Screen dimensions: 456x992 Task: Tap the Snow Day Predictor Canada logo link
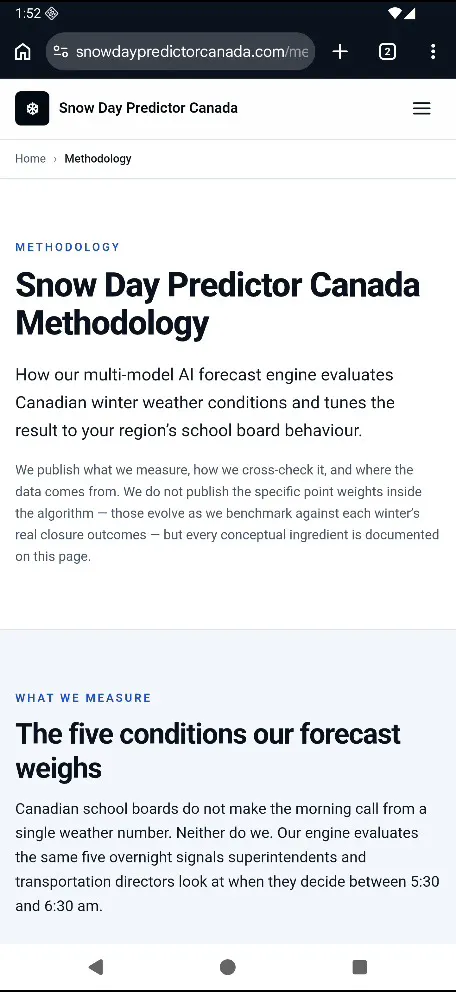(x=126, y=108)
